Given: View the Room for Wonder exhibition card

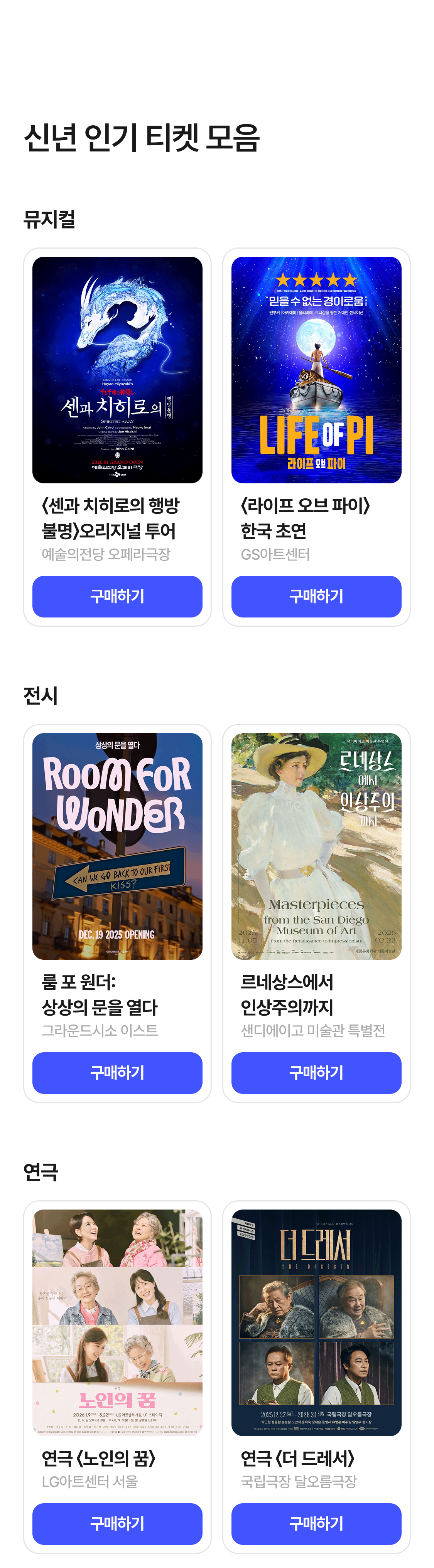Looking at the screenshot, I should [117, 845].
